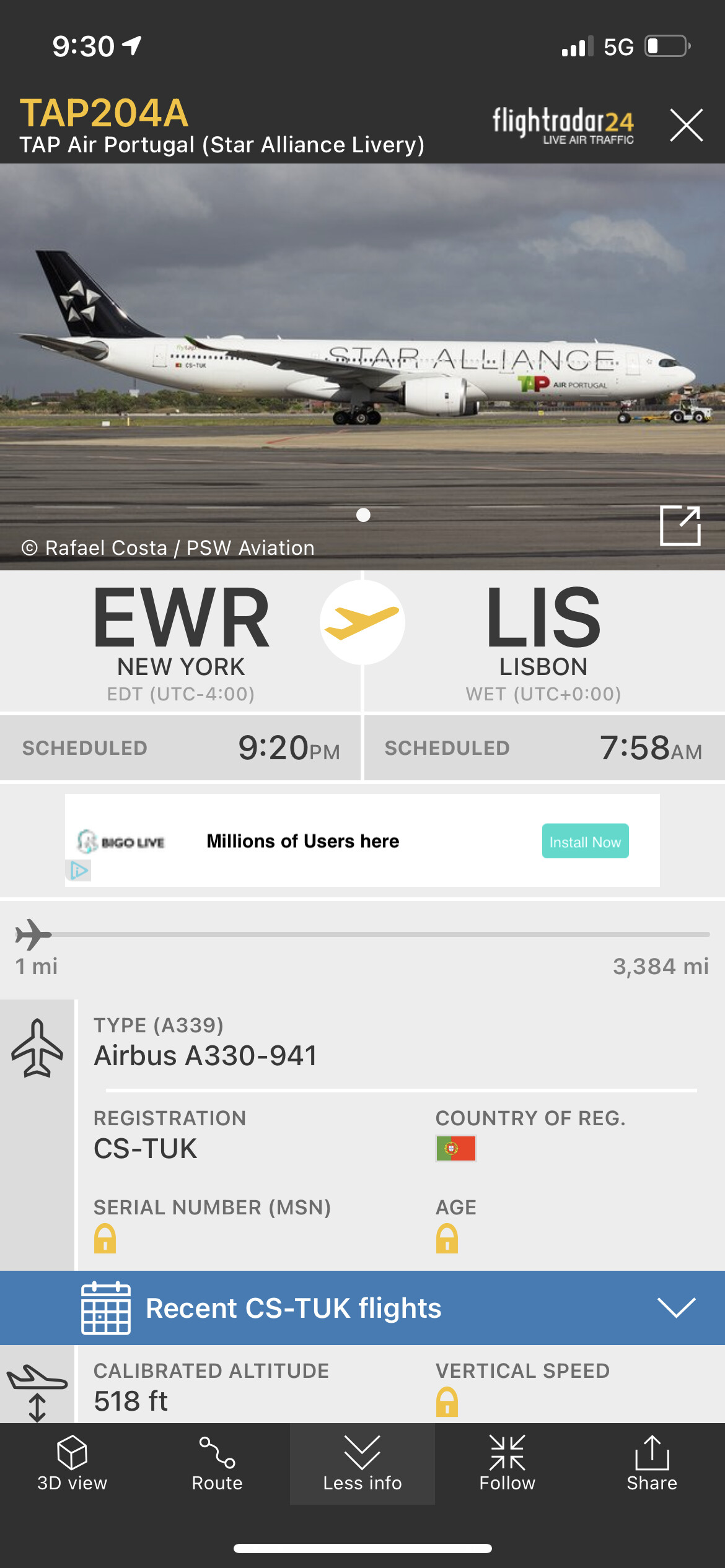Share the TAP204A flight

click(x=652, y=1463)
